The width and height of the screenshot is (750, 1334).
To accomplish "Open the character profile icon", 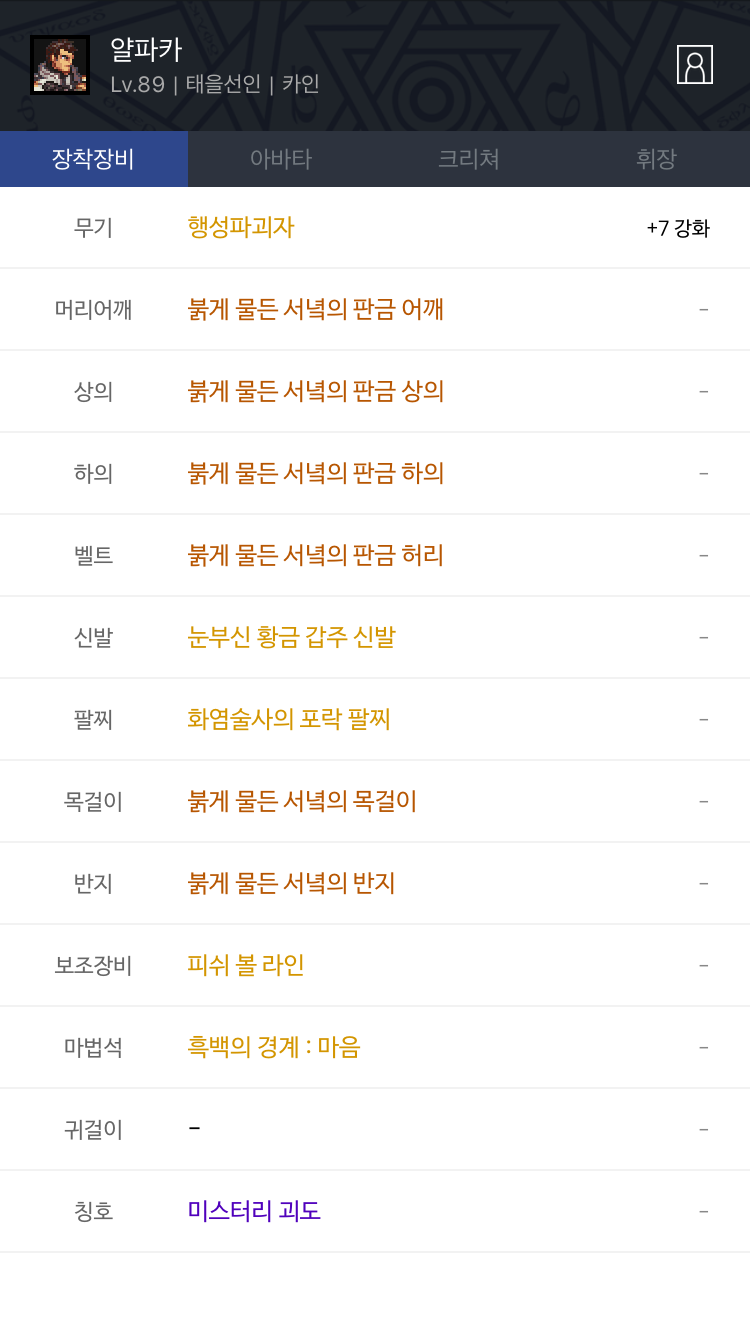I will click(x=695, y=64).
